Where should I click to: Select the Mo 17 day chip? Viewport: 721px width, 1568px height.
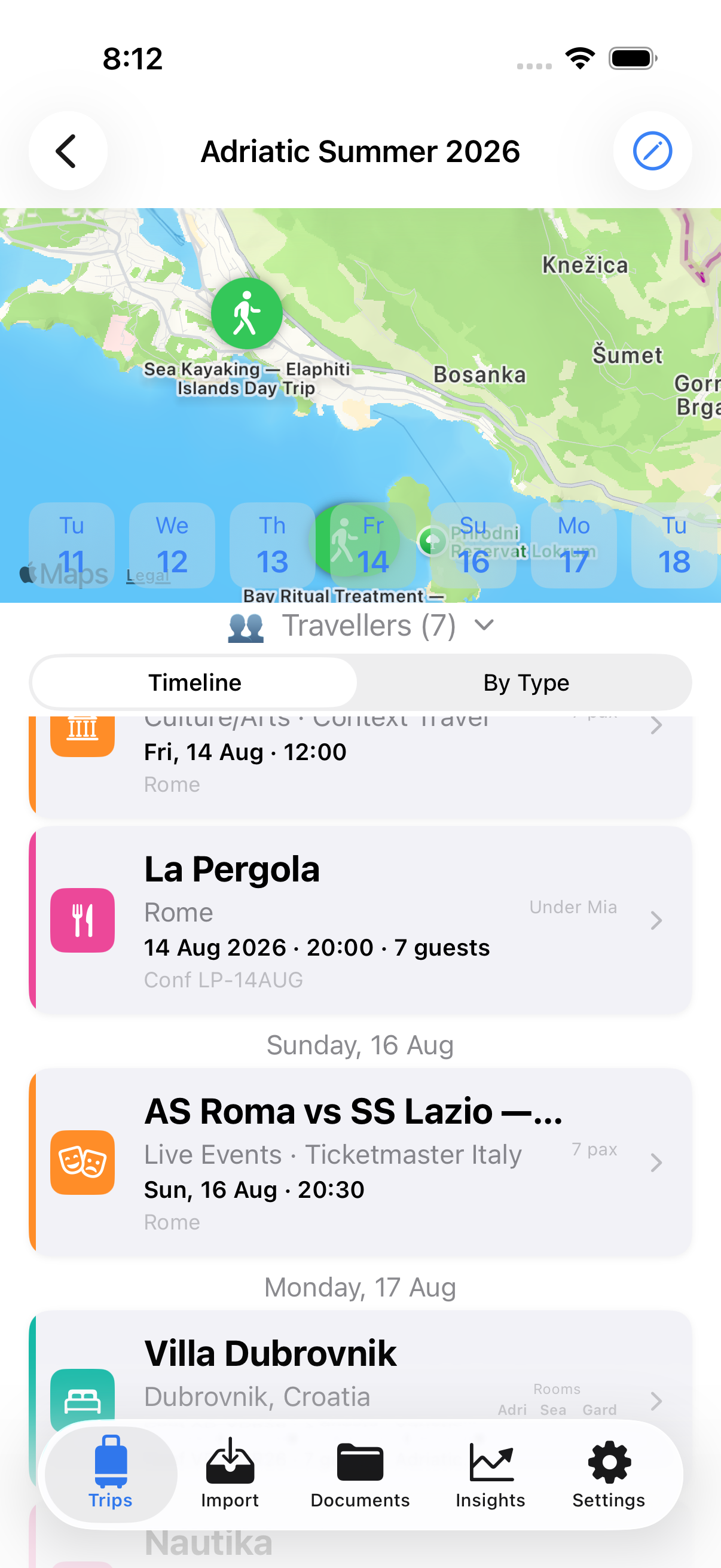573,546
